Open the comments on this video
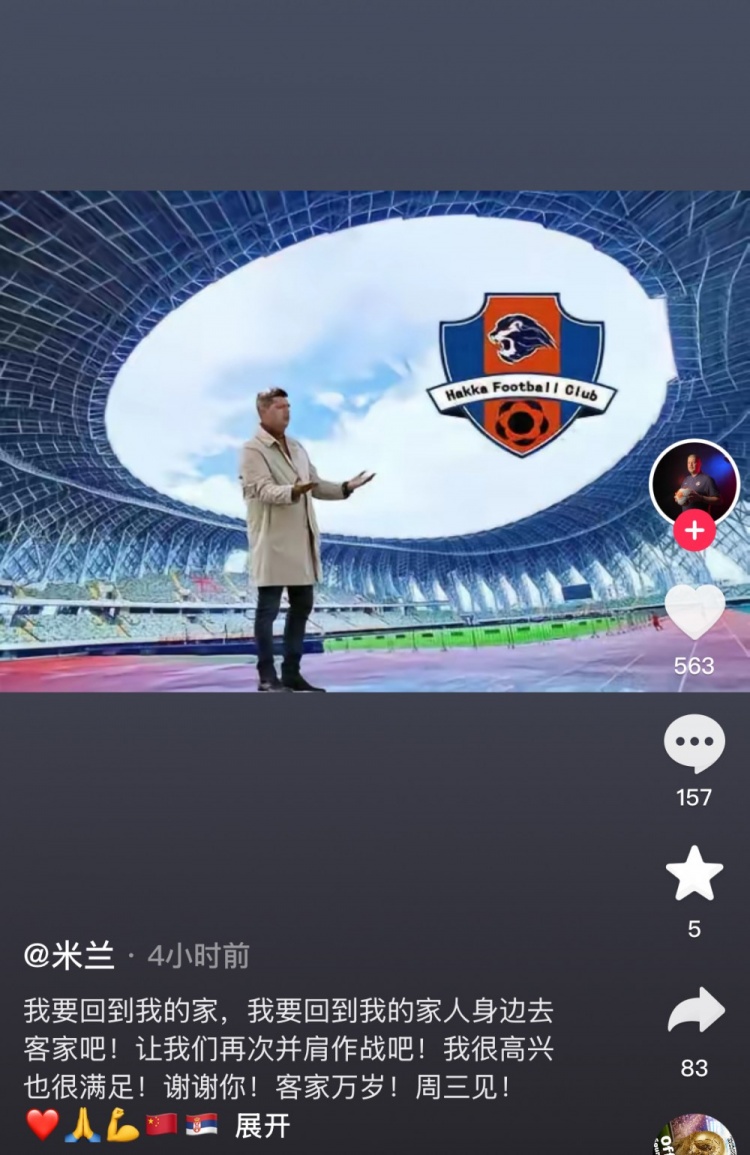Image resolution: width=750 pixels, height=1155 pixels. pos(694,744)
